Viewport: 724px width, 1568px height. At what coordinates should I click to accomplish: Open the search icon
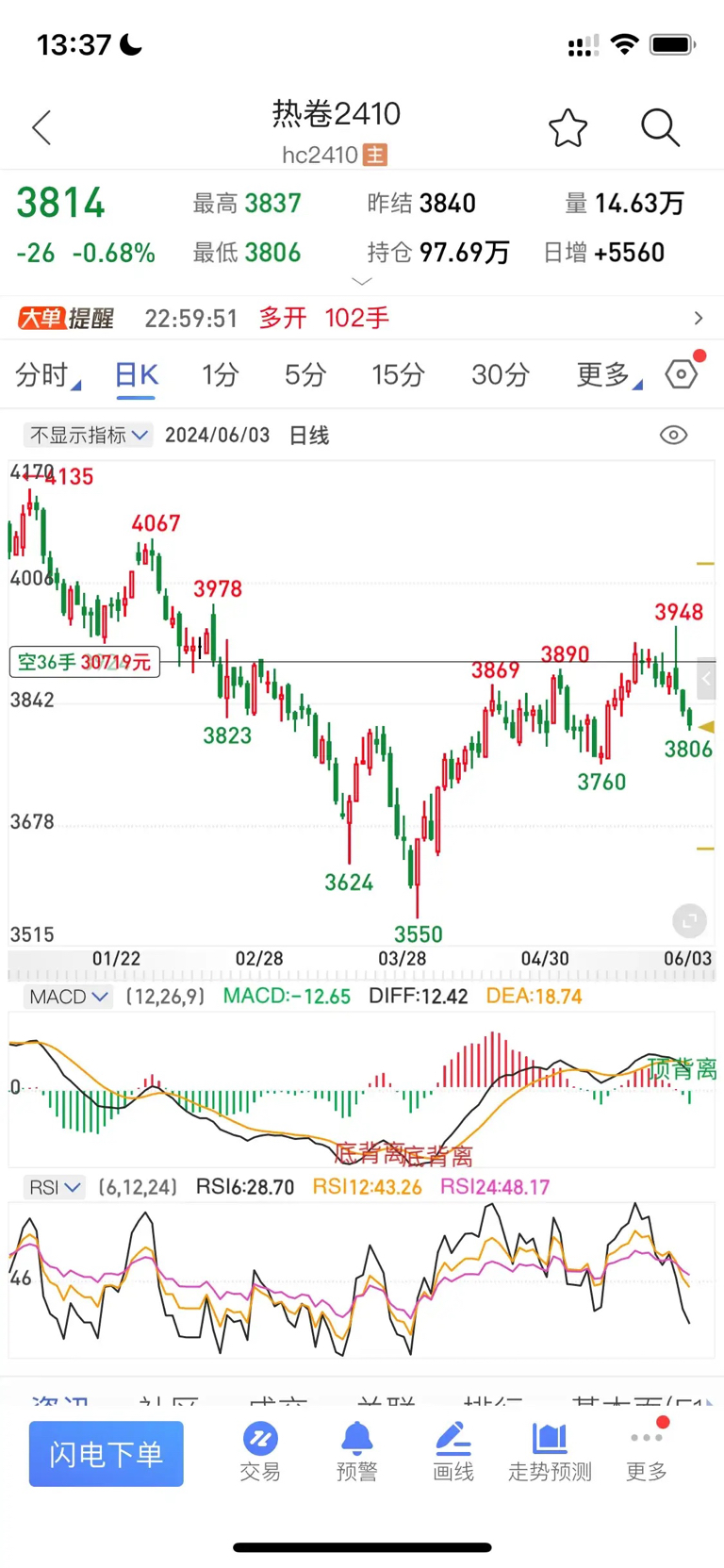(x=660, y=128)
